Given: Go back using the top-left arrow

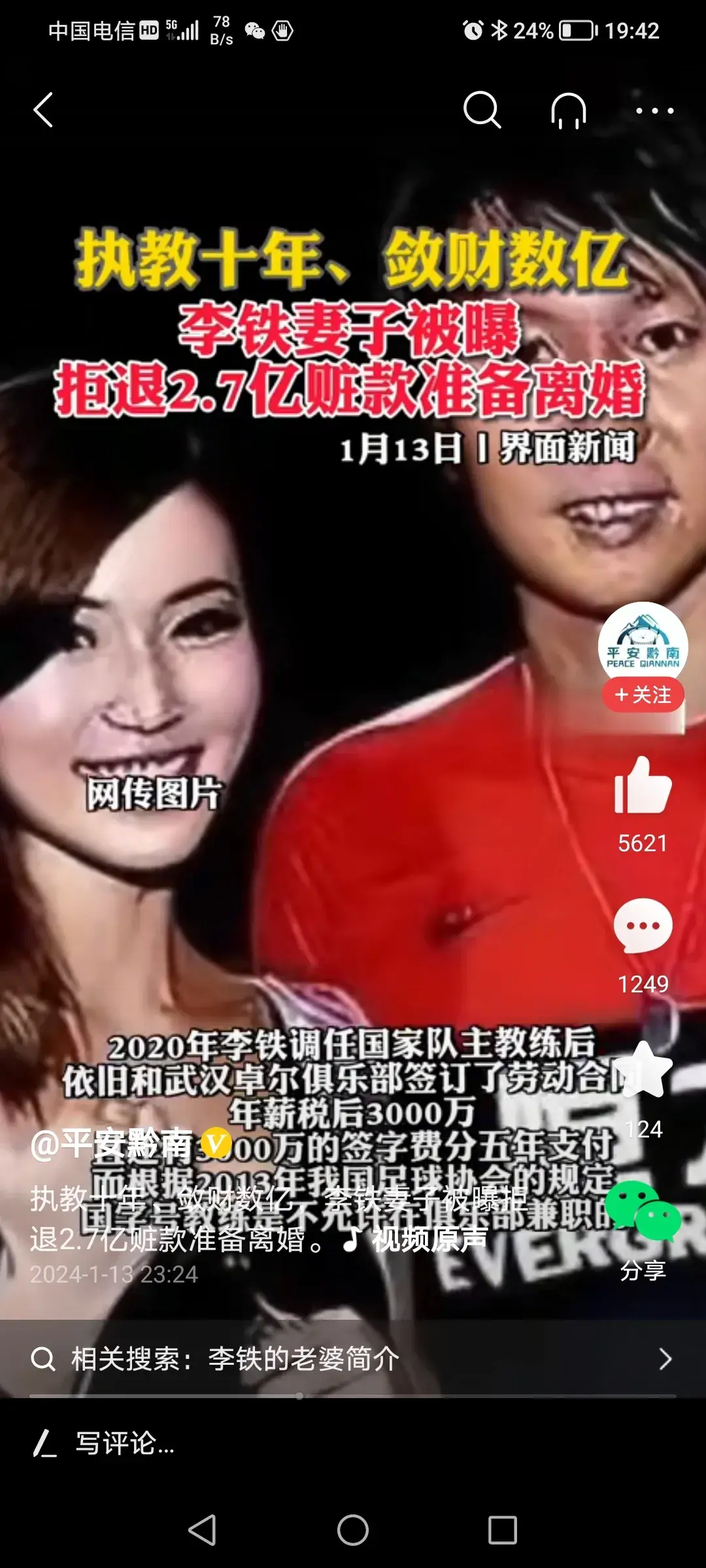Looking at the screenshot, I should pyautogui.click(x=43, y=110).
